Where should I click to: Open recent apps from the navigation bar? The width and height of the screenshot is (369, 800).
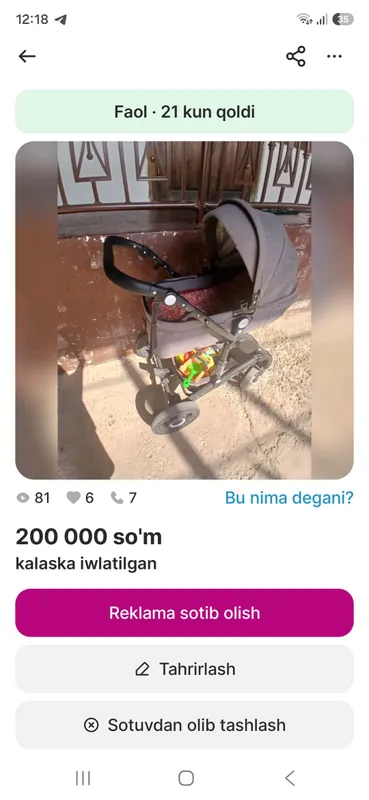(83, 778)
